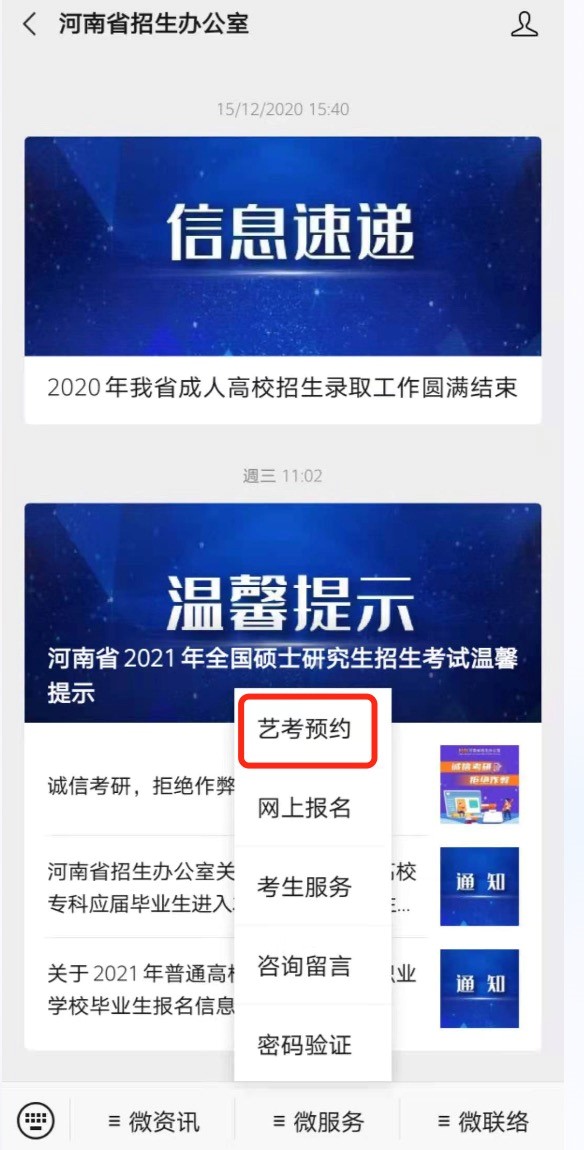Switch to keyboard input mode
Image resolution: width=584 pixels, height=1150 pixels.
click(35, 1119)
